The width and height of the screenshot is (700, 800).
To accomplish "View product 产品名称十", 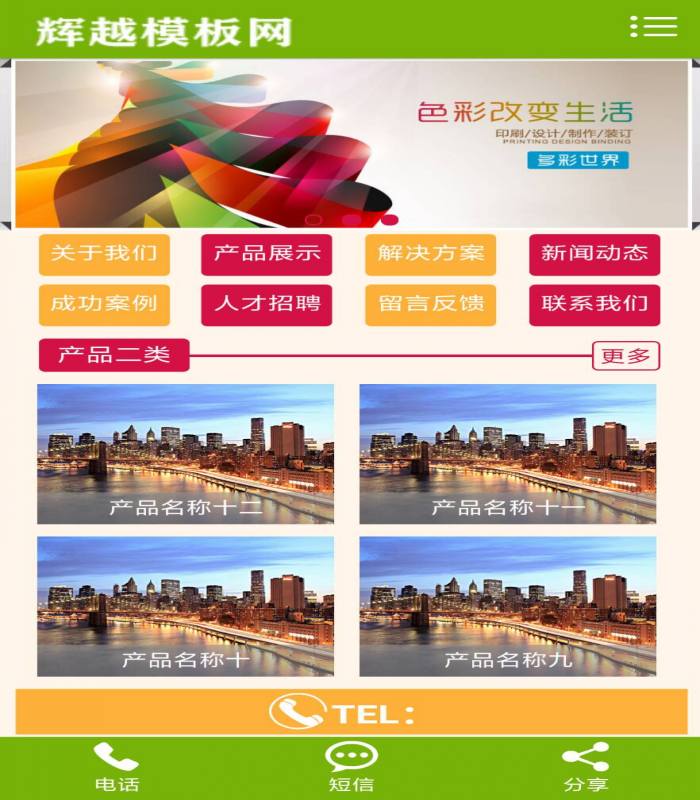I will (x=185, y=605).
